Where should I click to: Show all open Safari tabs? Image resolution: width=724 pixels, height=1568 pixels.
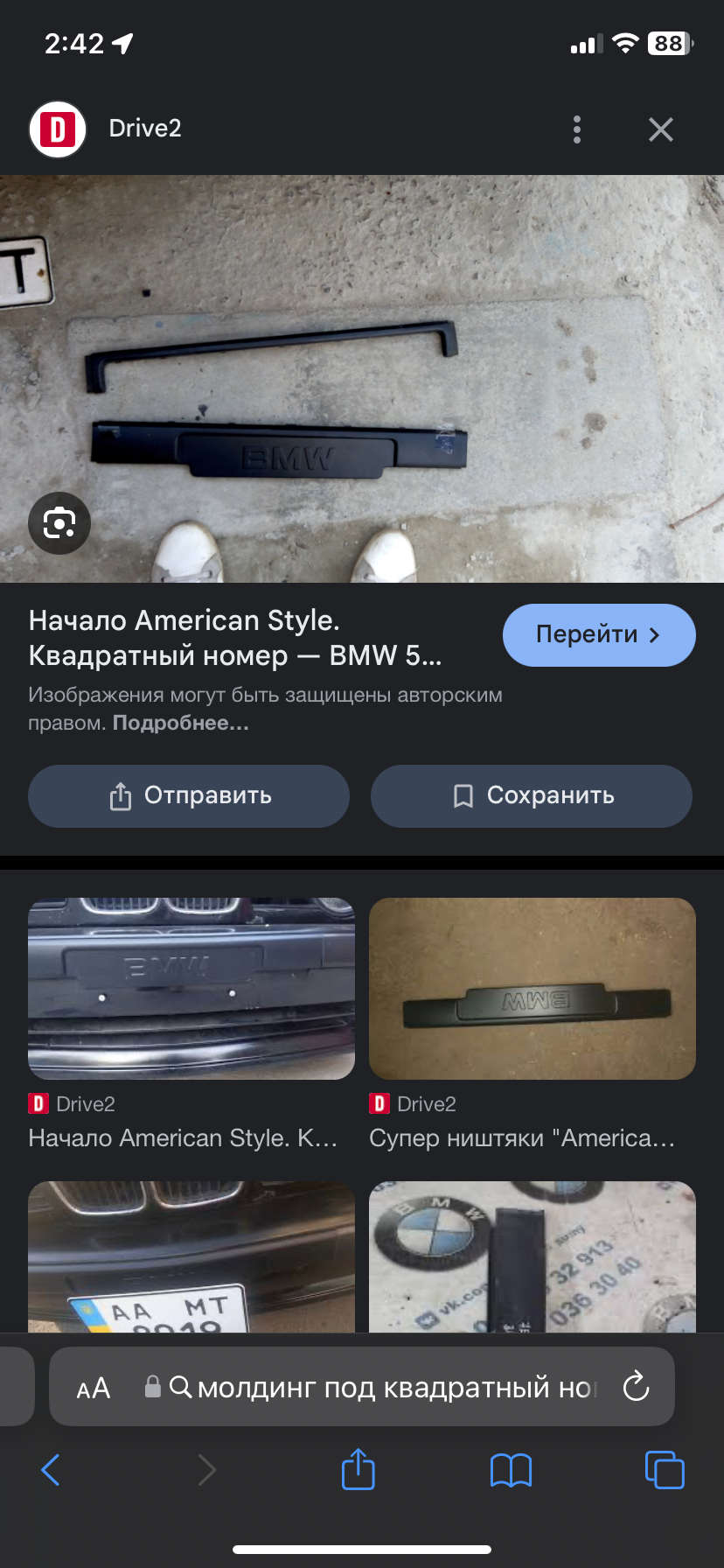pyautogui.click(x=665, y=1470)
